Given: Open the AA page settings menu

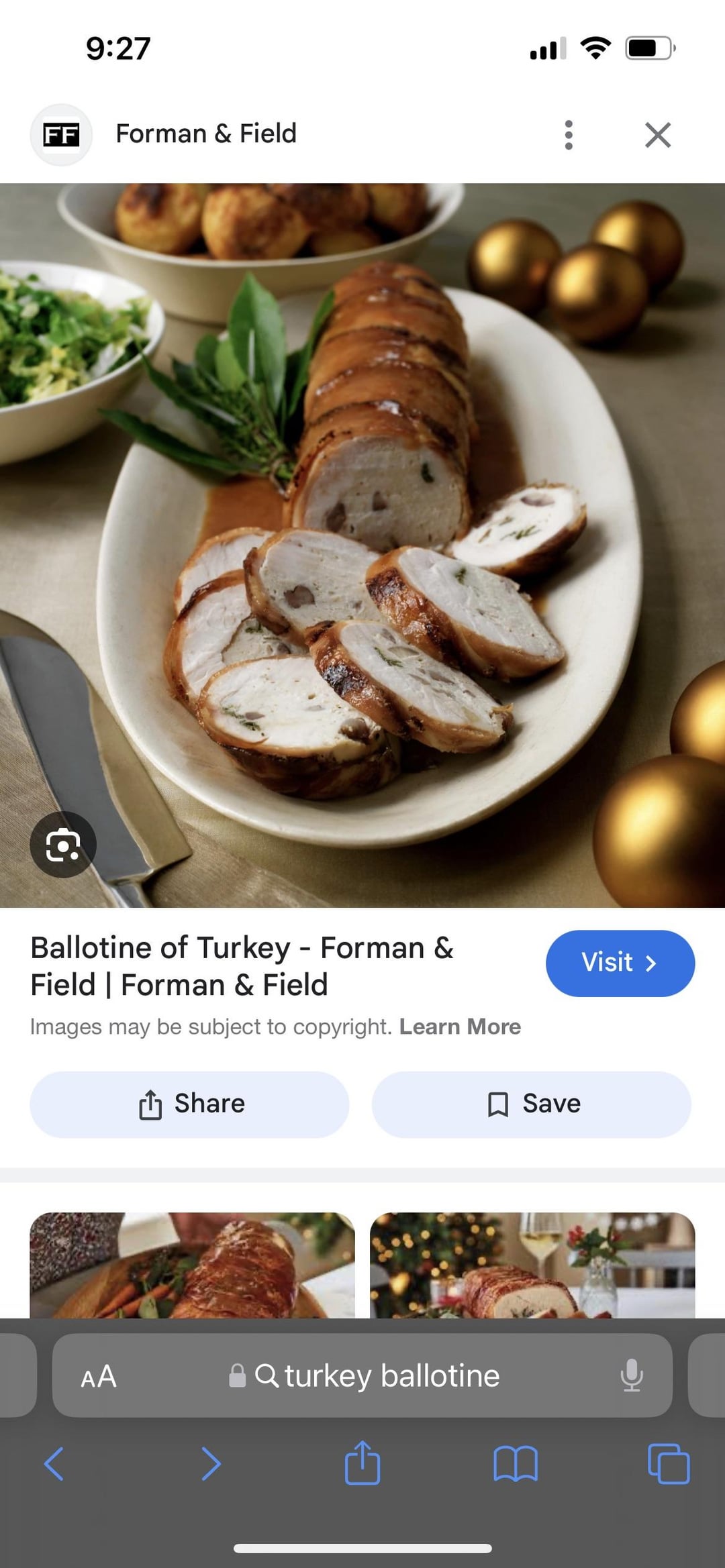Looking at the screenshot, I should click(x=99, y=1377).
